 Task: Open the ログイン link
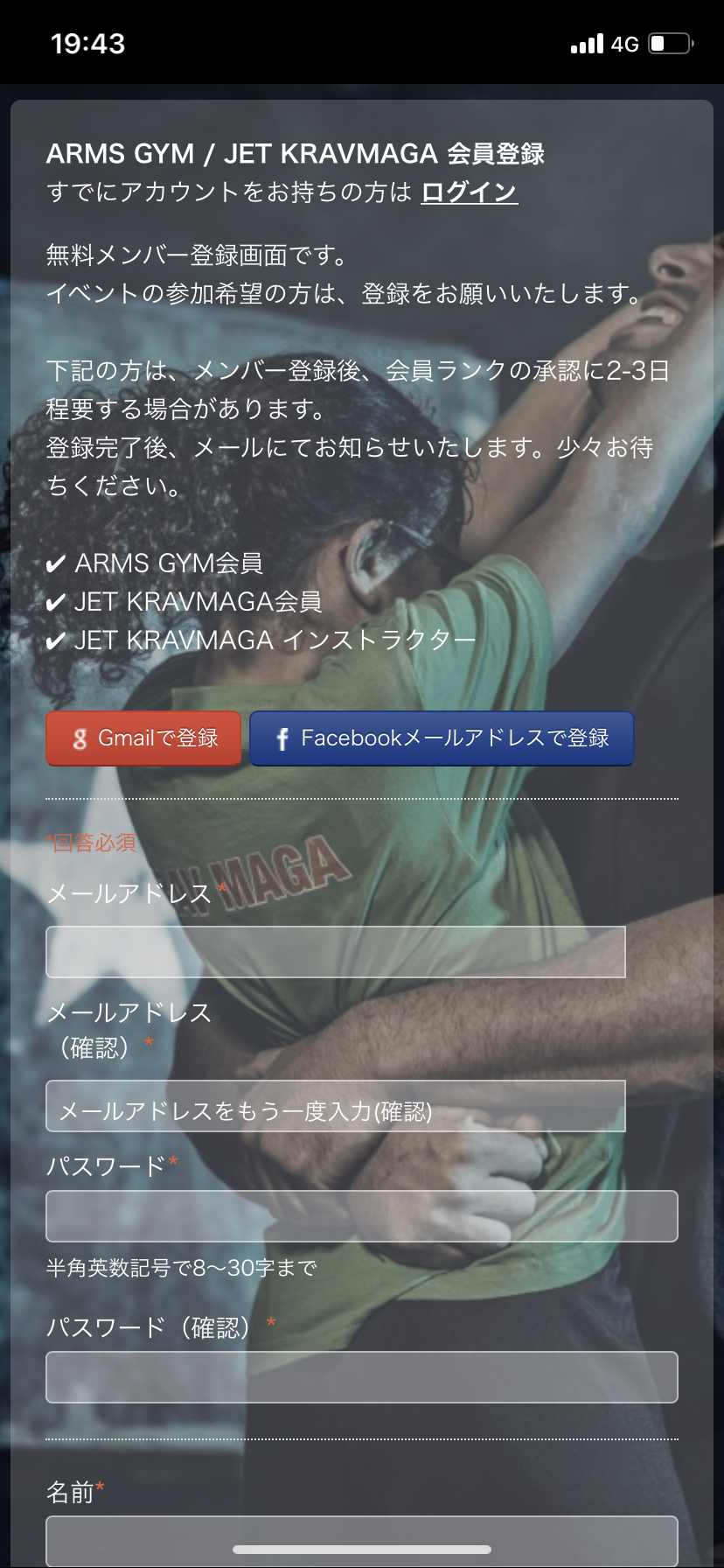coord(470,192)
